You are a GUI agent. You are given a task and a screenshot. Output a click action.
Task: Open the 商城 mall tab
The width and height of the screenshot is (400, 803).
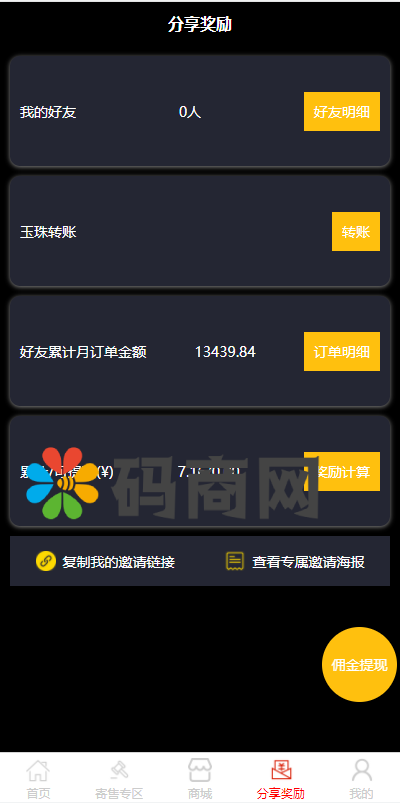pyautogui.click(x=200, y=779)
